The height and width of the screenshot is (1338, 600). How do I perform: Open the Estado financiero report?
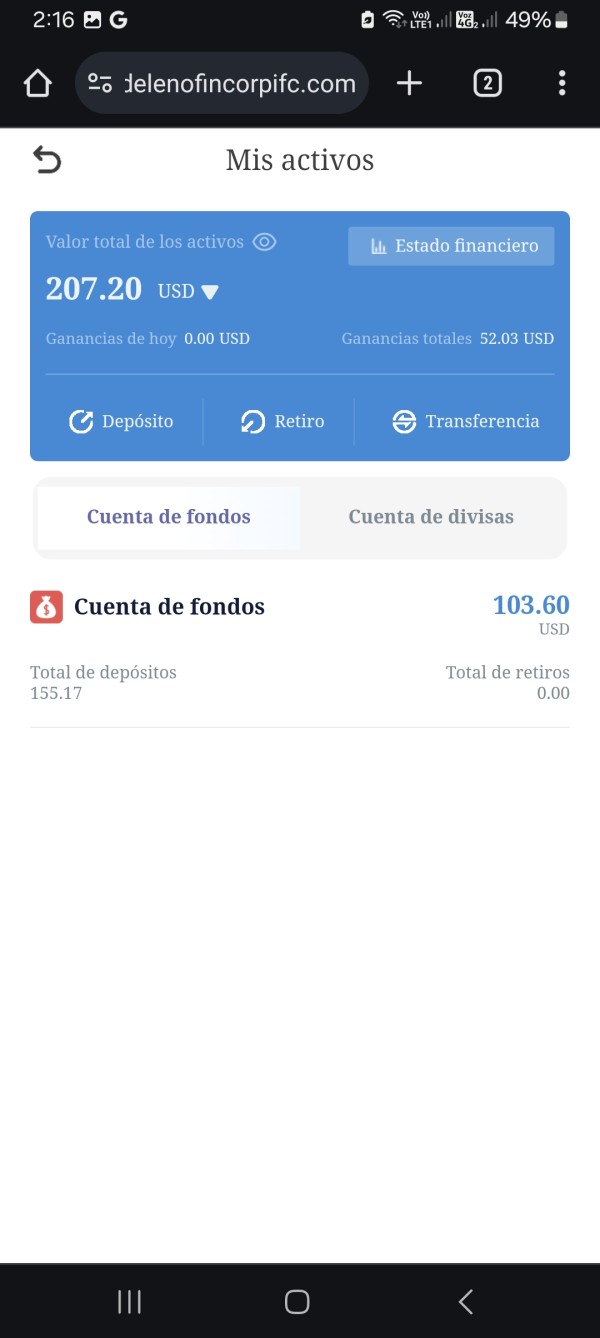451,246
